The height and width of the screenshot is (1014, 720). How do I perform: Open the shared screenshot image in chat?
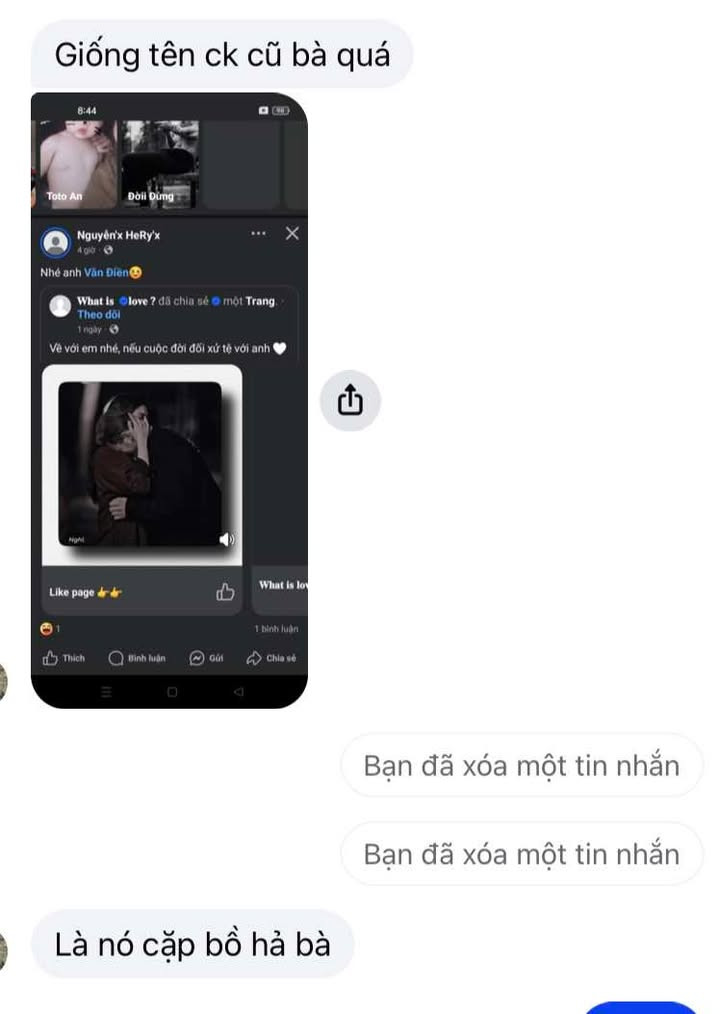click(170, 400)
